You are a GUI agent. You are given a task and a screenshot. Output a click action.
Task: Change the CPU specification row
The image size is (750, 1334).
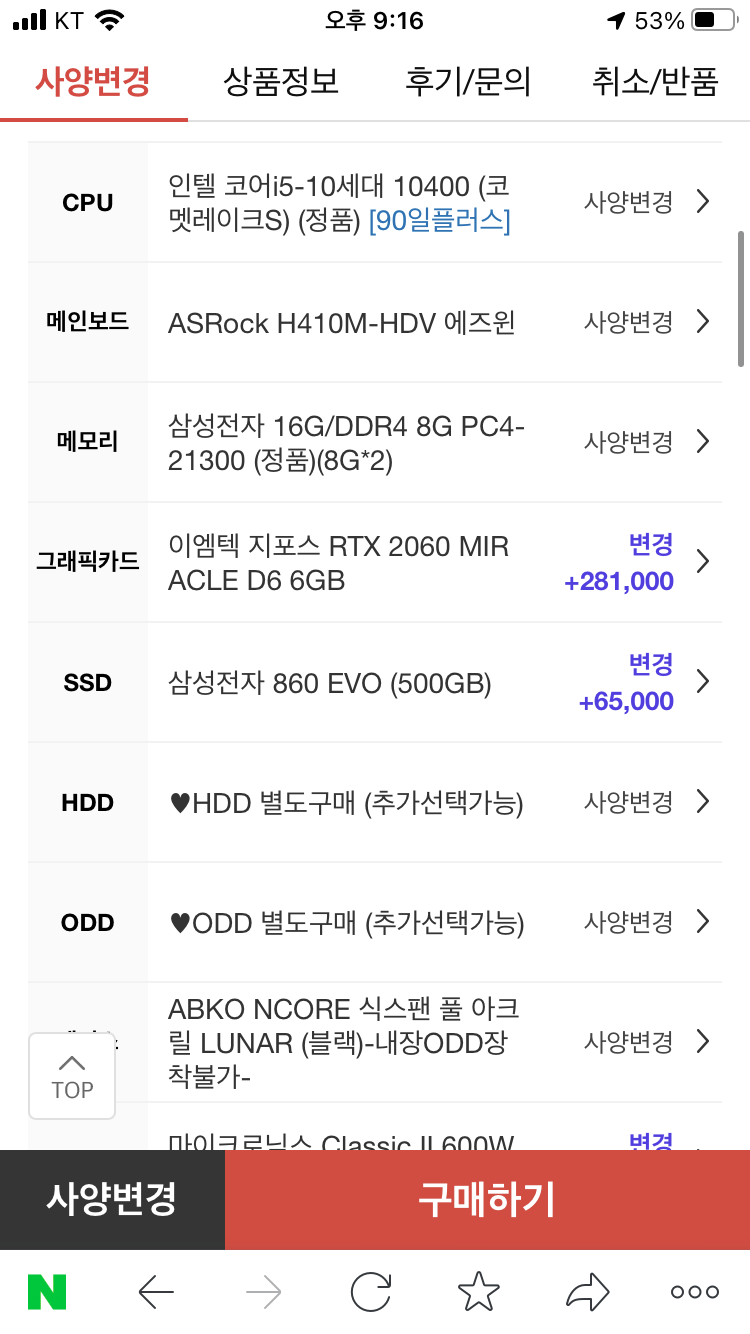375,202
